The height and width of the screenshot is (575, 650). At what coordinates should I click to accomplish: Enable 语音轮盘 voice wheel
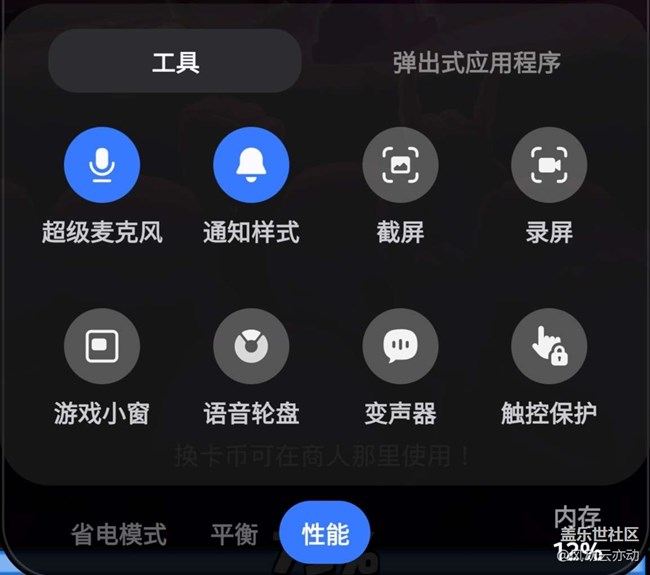[251, 346]
